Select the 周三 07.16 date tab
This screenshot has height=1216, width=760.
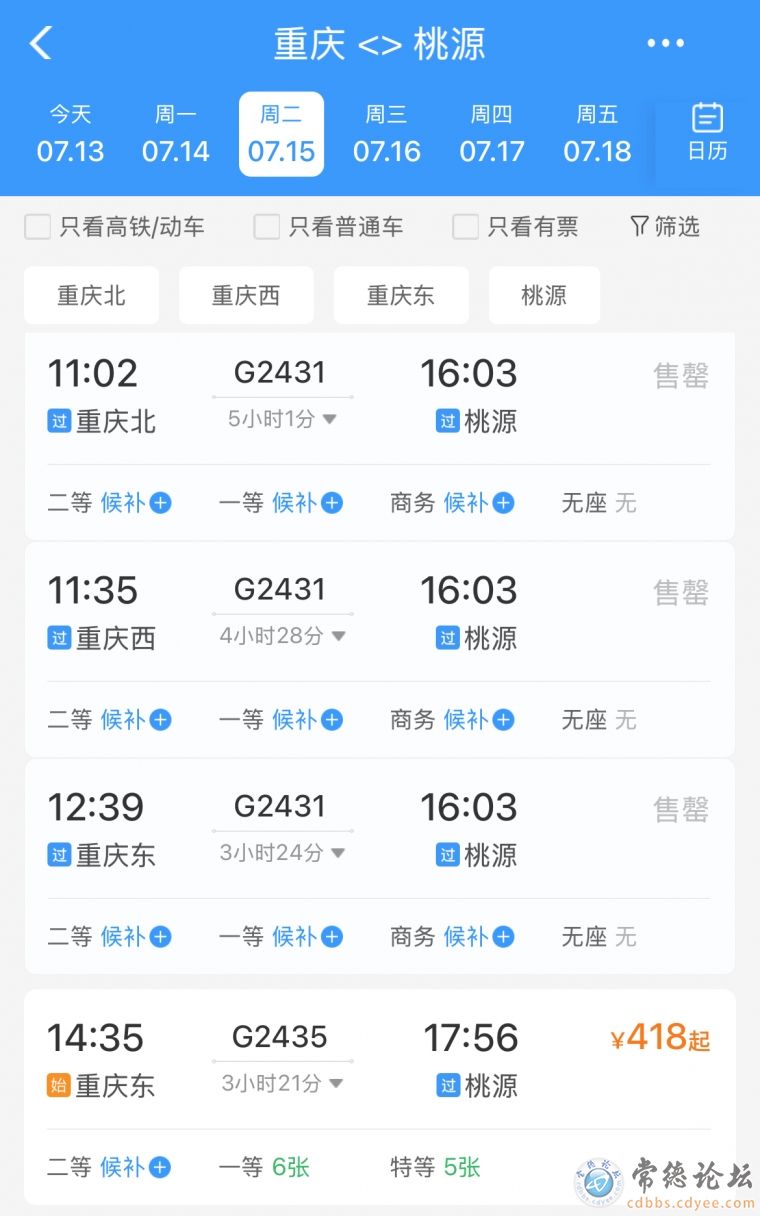coord(386,134)
